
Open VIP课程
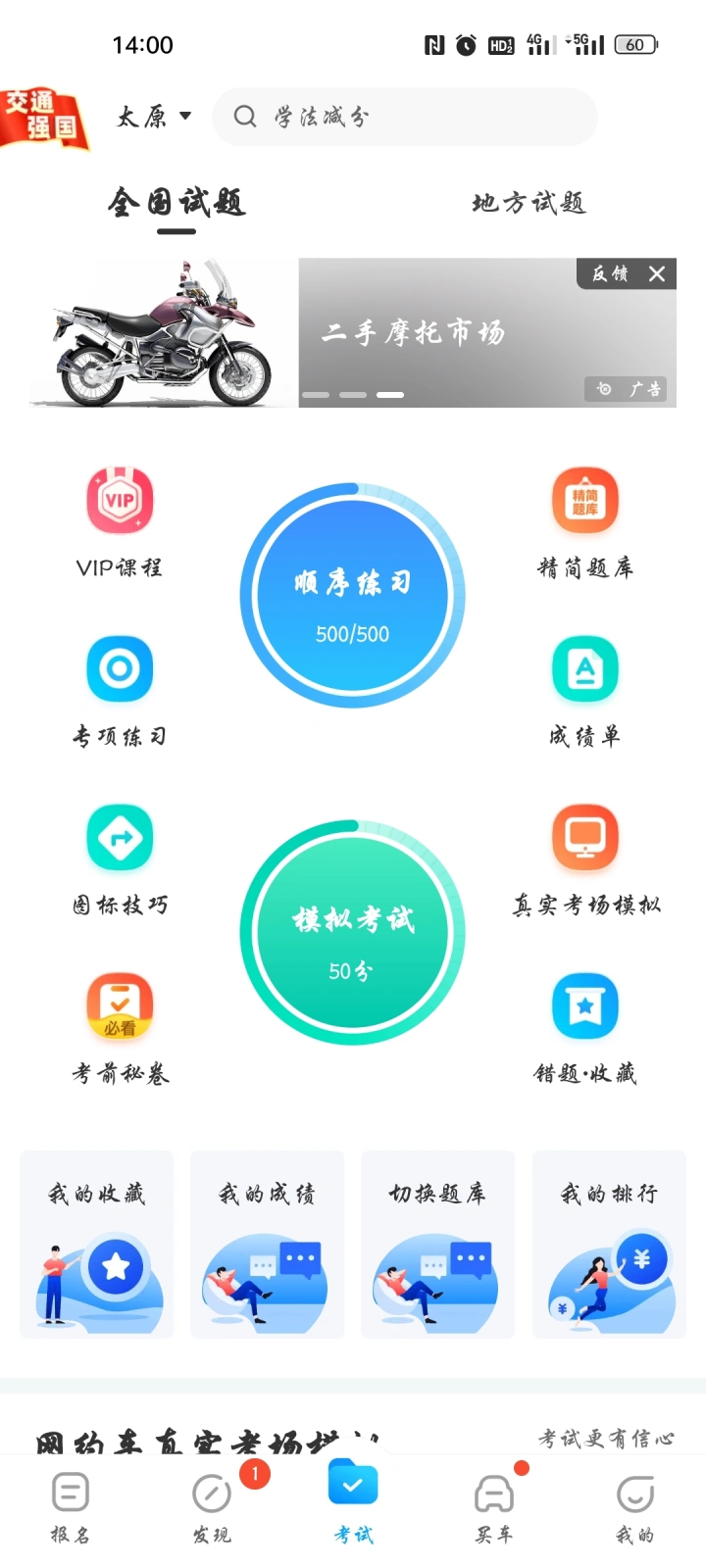coord(120,521)
